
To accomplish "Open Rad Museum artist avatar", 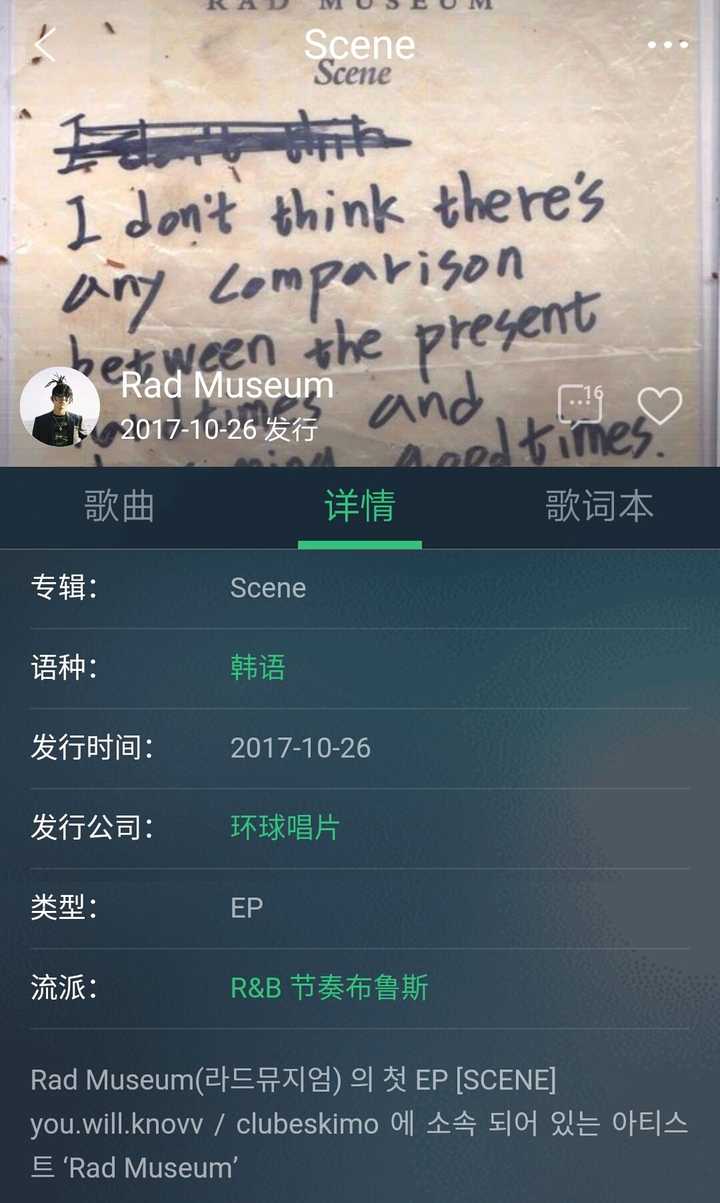I will [60, 406].
